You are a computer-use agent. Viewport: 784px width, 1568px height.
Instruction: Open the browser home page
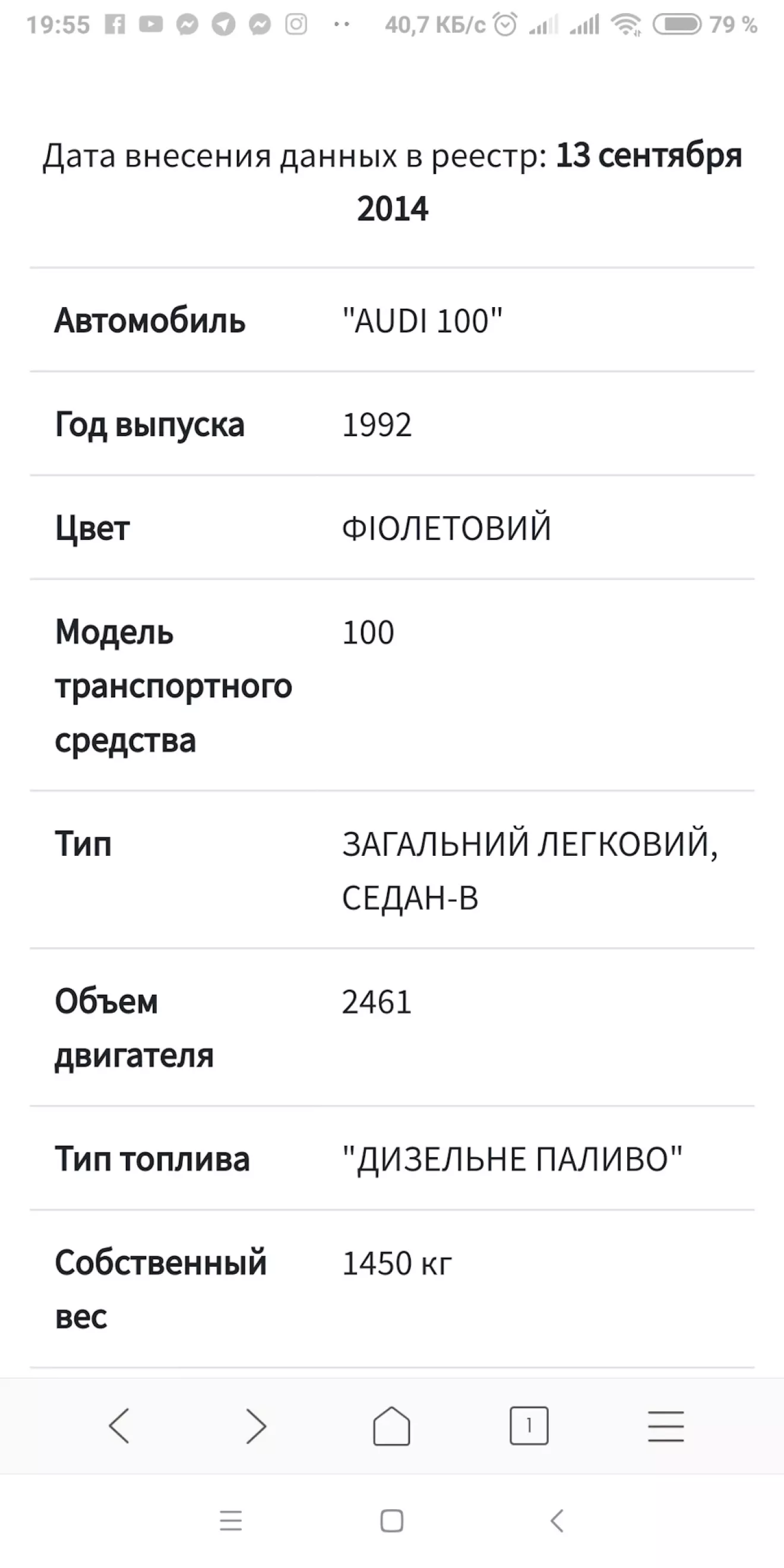tap(391, 1425)
